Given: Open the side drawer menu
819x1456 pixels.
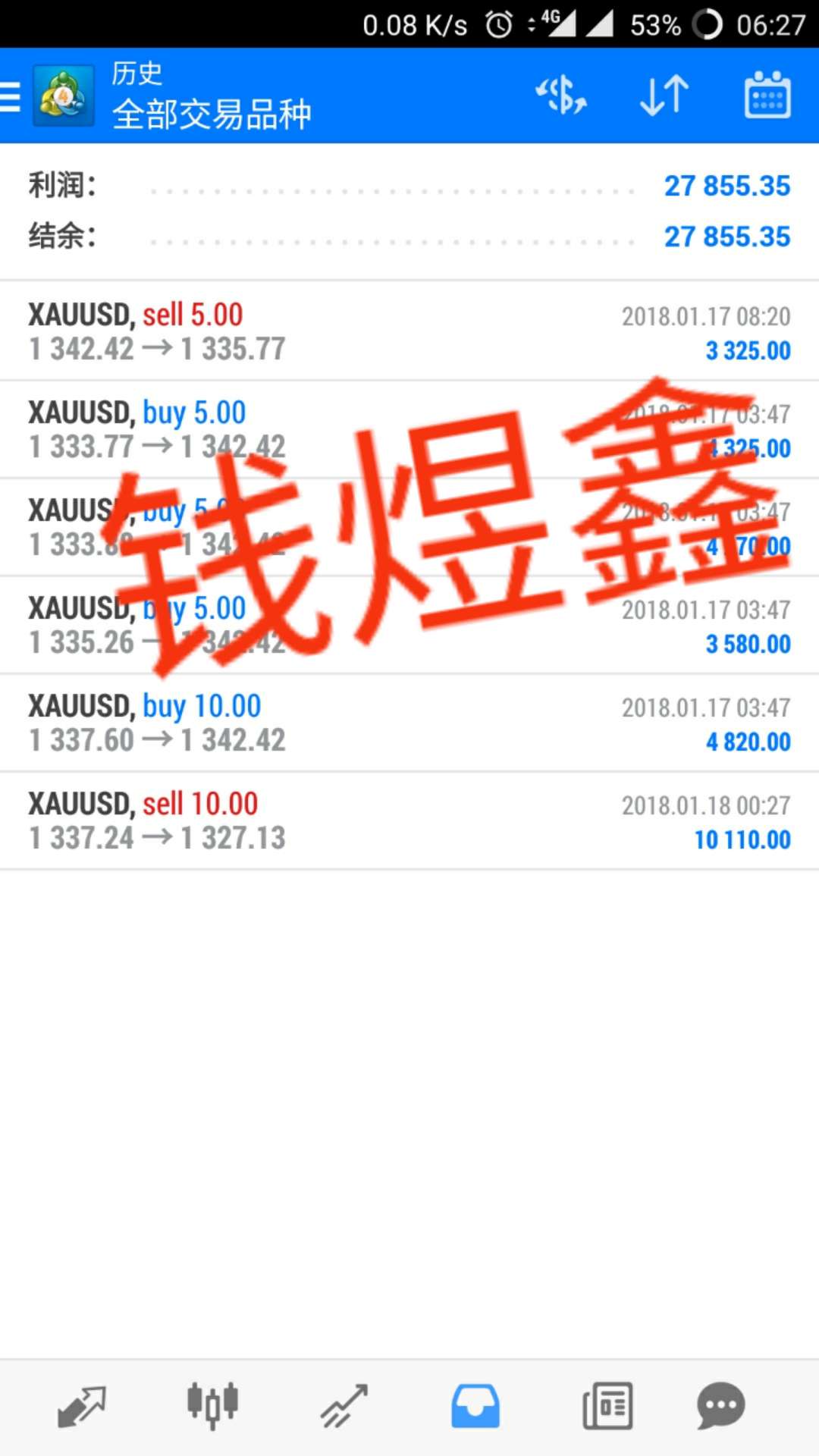Looking at the screenshot, I should (12, 96).
